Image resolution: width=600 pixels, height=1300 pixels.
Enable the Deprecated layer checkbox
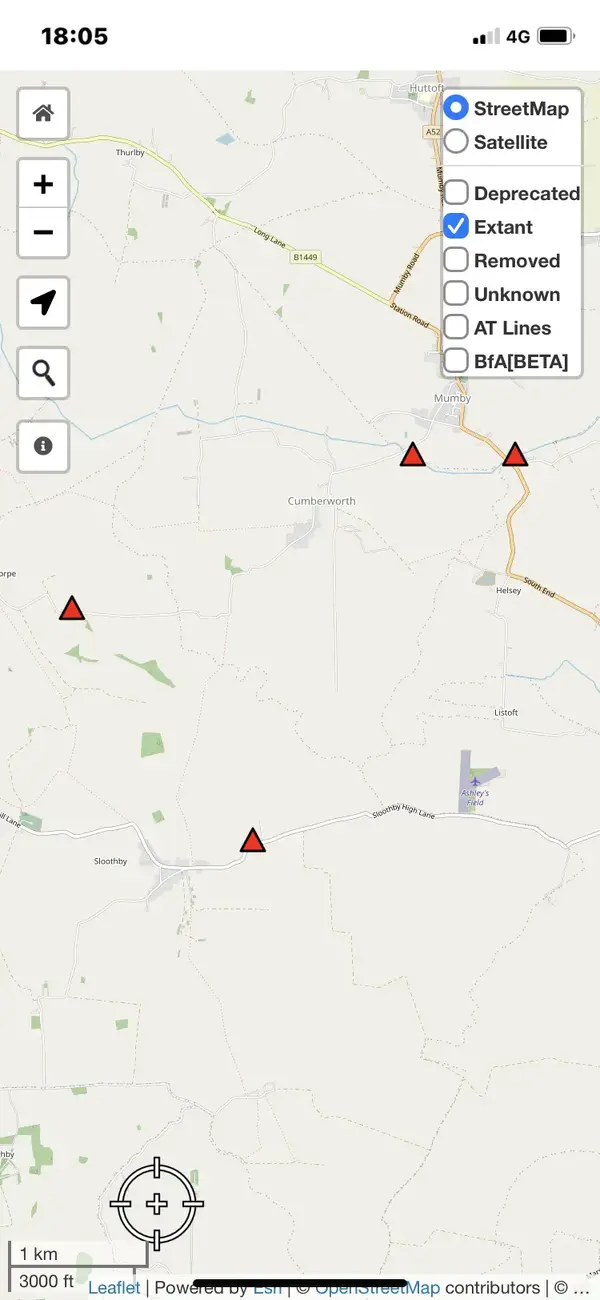[456, 193]
